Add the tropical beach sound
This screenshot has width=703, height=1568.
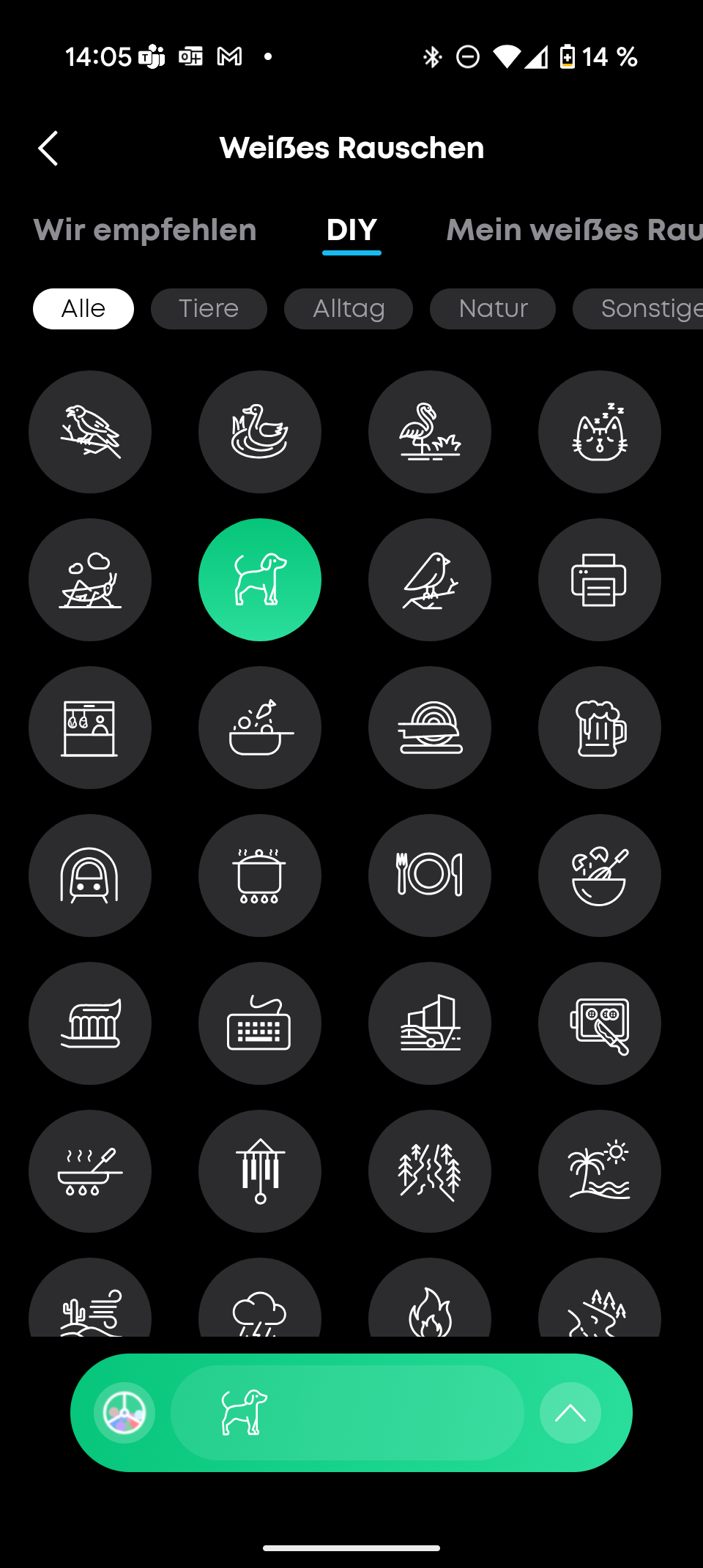click(600, 1171)
